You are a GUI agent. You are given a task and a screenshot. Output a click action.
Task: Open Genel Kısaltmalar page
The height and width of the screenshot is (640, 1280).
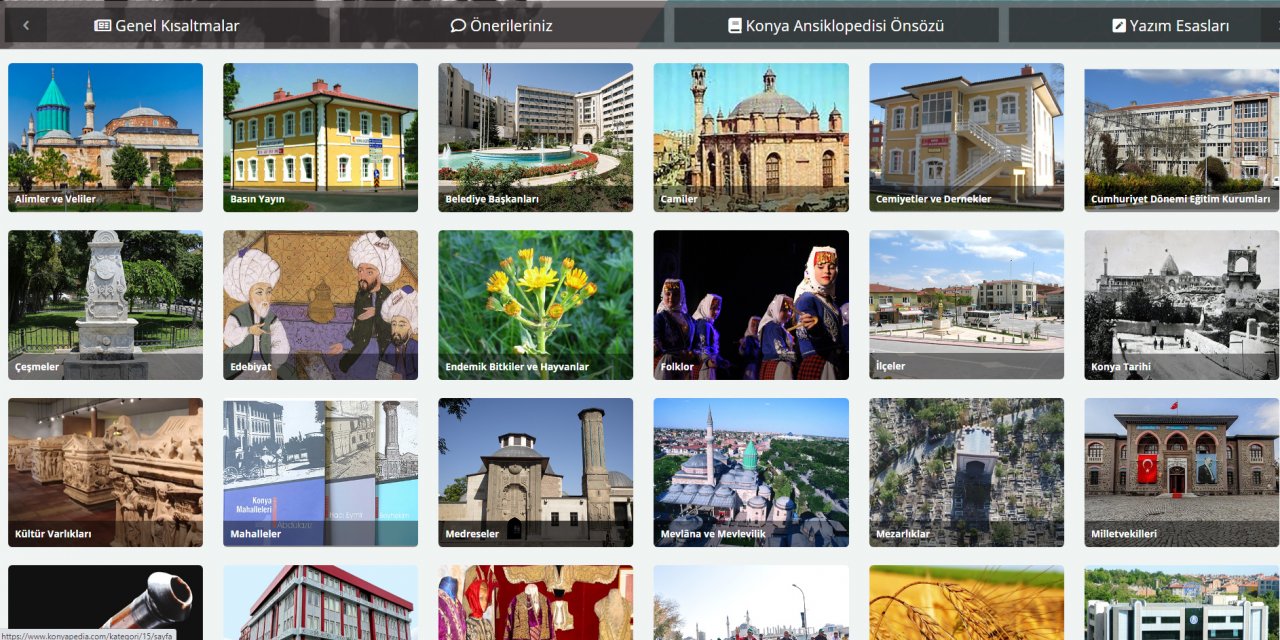[167, 26]
